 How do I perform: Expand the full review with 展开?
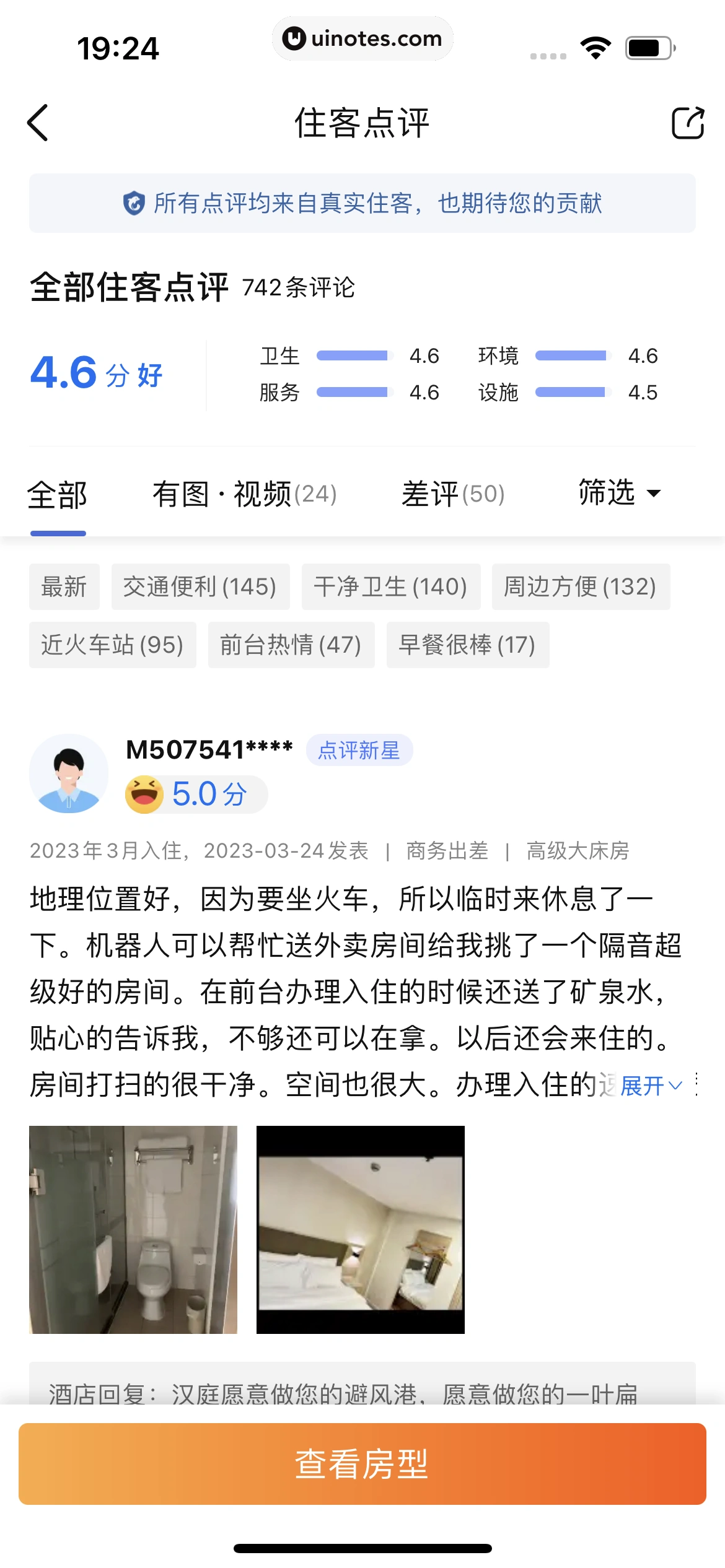651,1086
